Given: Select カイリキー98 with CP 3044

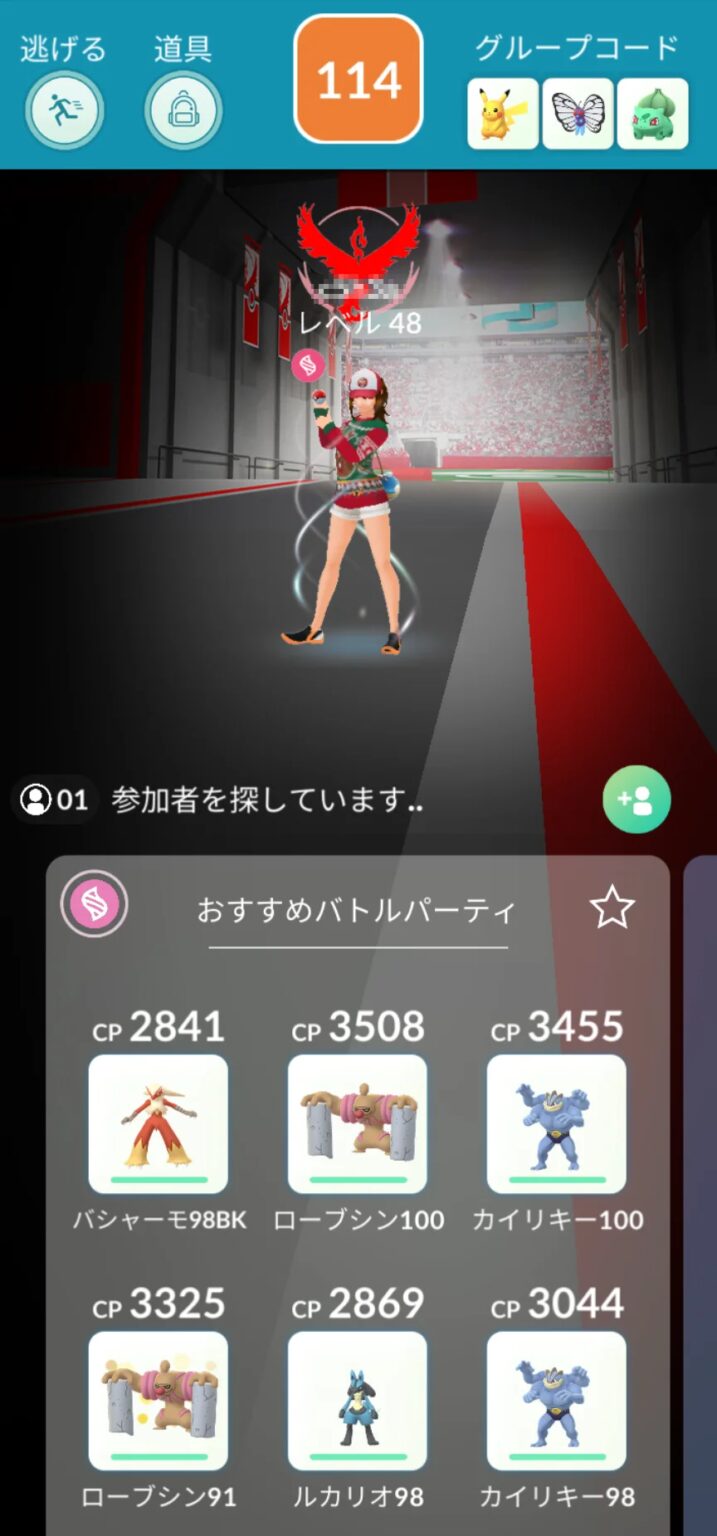Looking at the screenshot, I should (x=556, y=1400).
